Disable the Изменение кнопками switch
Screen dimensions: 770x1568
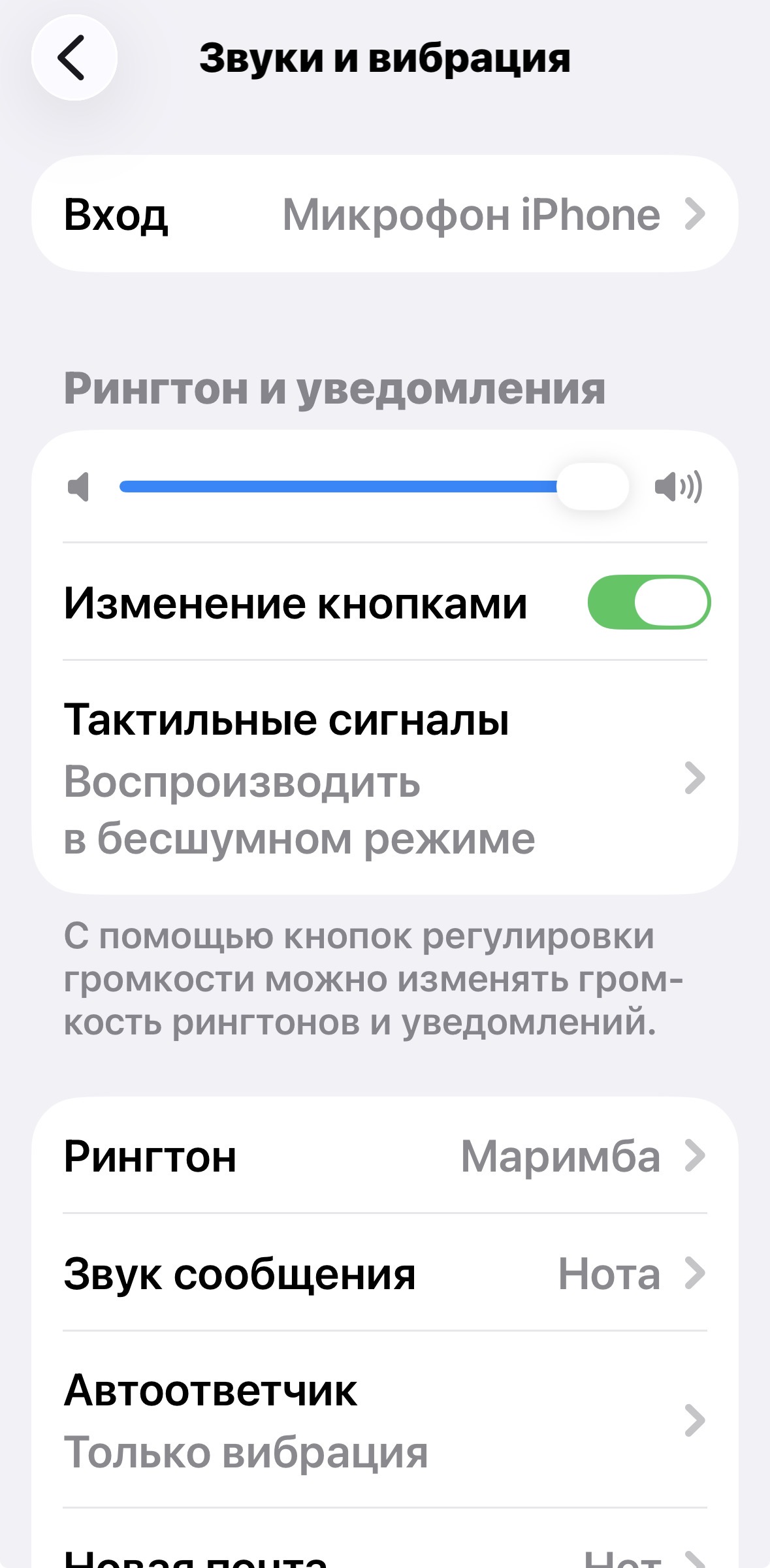[x=649, y=602]
